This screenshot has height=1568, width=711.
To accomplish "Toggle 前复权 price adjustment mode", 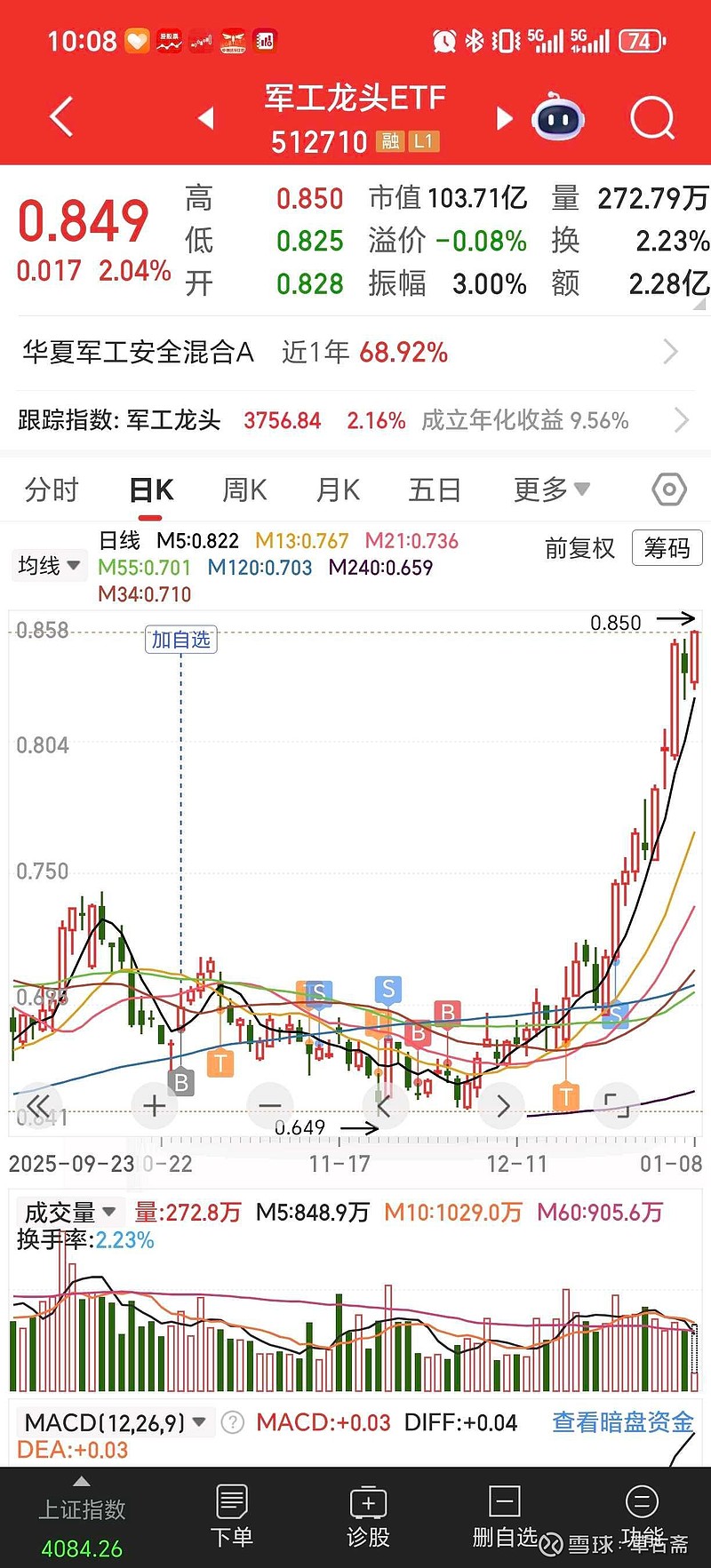I will [579, 549].
